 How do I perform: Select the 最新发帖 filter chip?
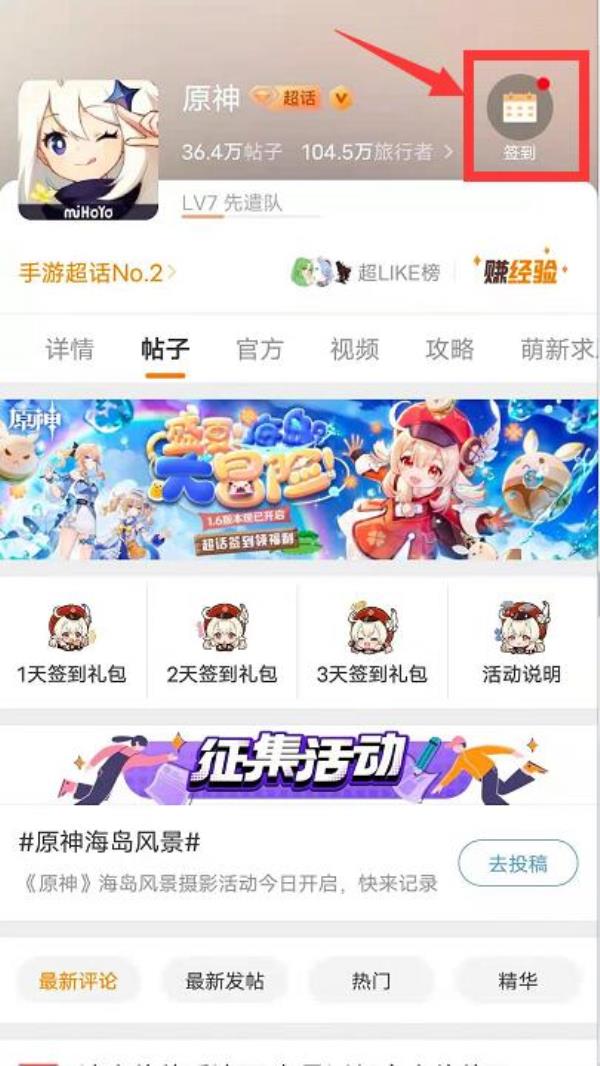[x=225, y=981]
